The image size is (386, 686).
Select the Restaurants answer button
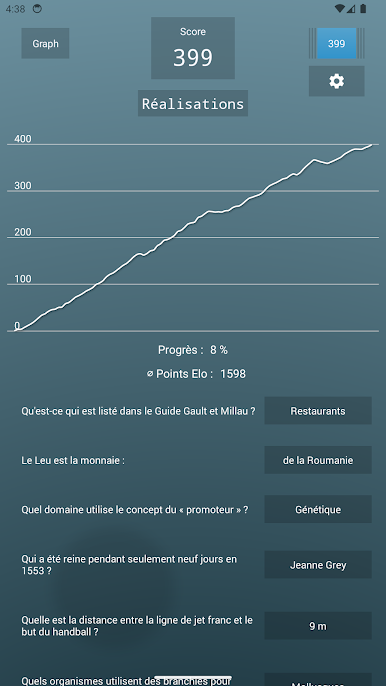[x=318, y=411]
